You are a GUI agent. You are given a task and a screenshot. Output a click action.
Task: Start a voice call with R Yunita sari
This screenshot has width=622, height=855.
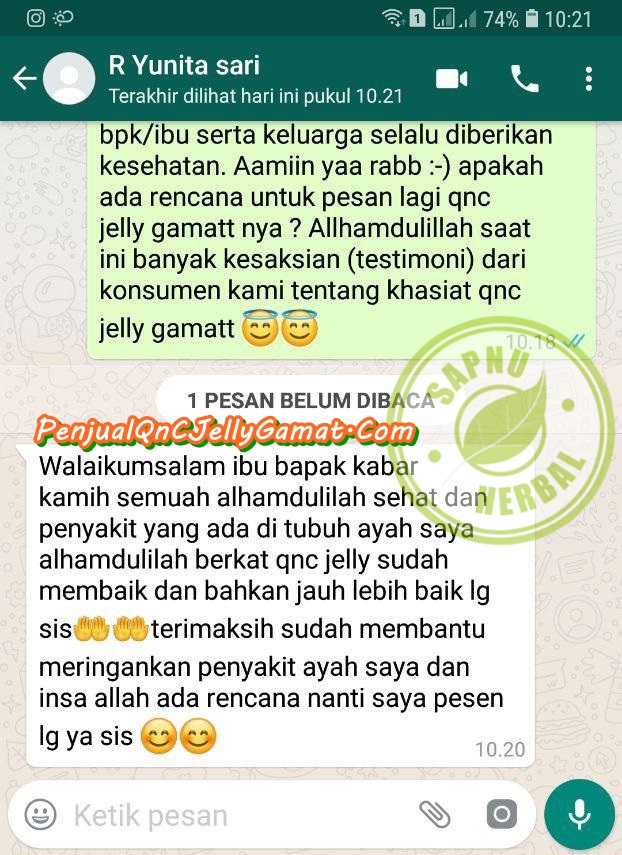coord(525,79)
